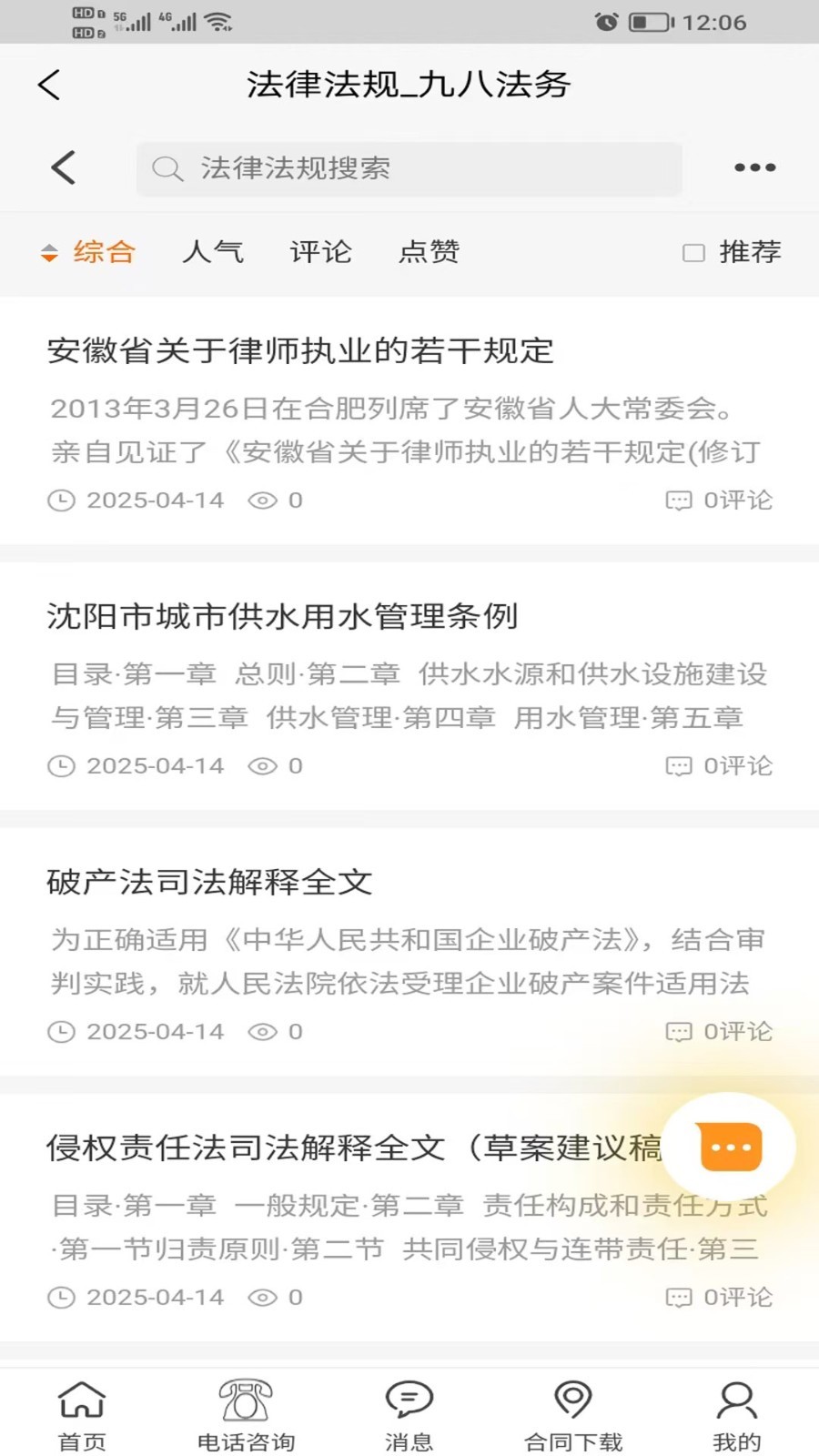
Task: Open the orange floating chat button
Action: (x=731, y=1147)
